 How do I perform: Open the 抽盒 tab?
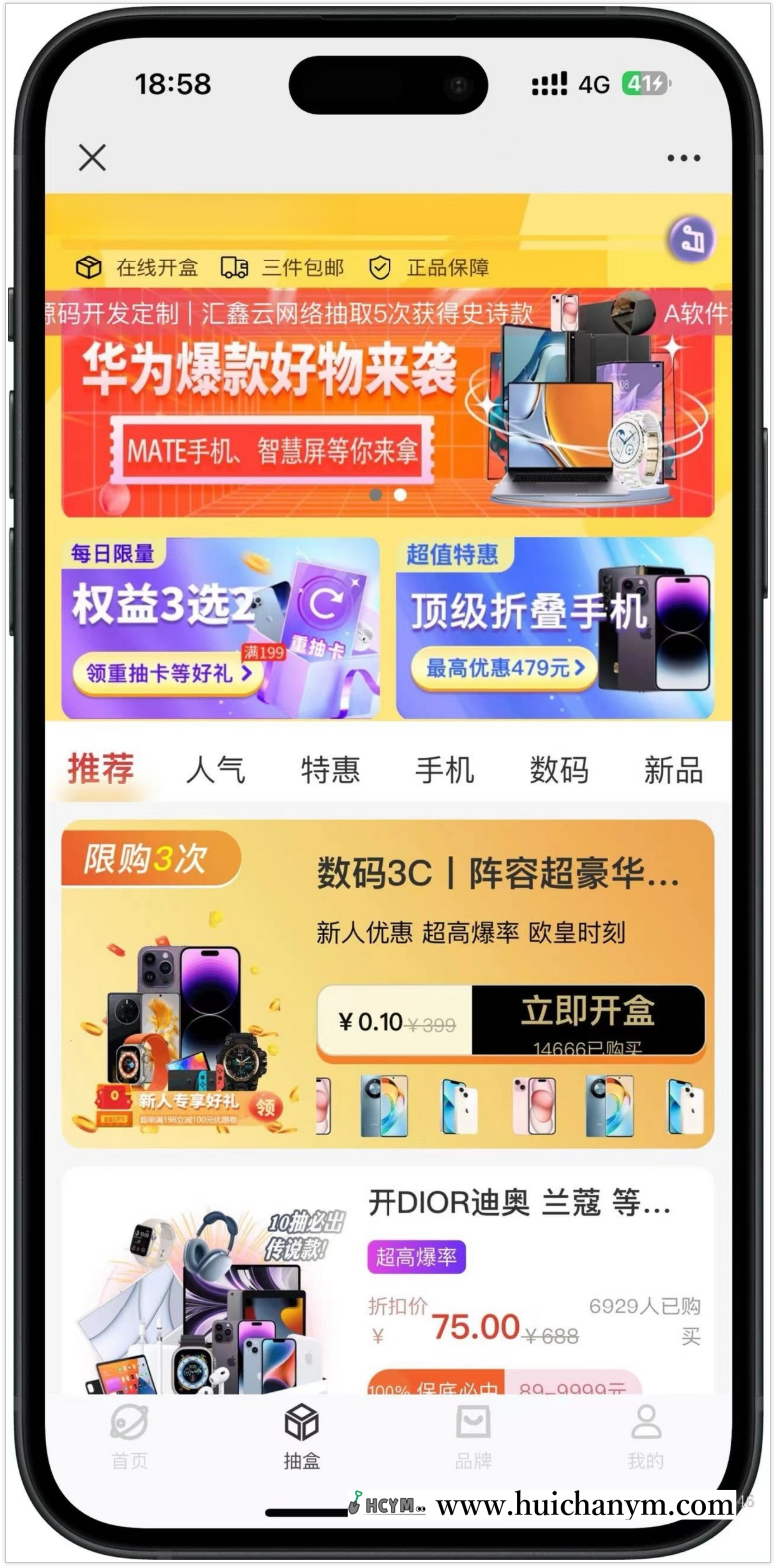coord(302,1437)
